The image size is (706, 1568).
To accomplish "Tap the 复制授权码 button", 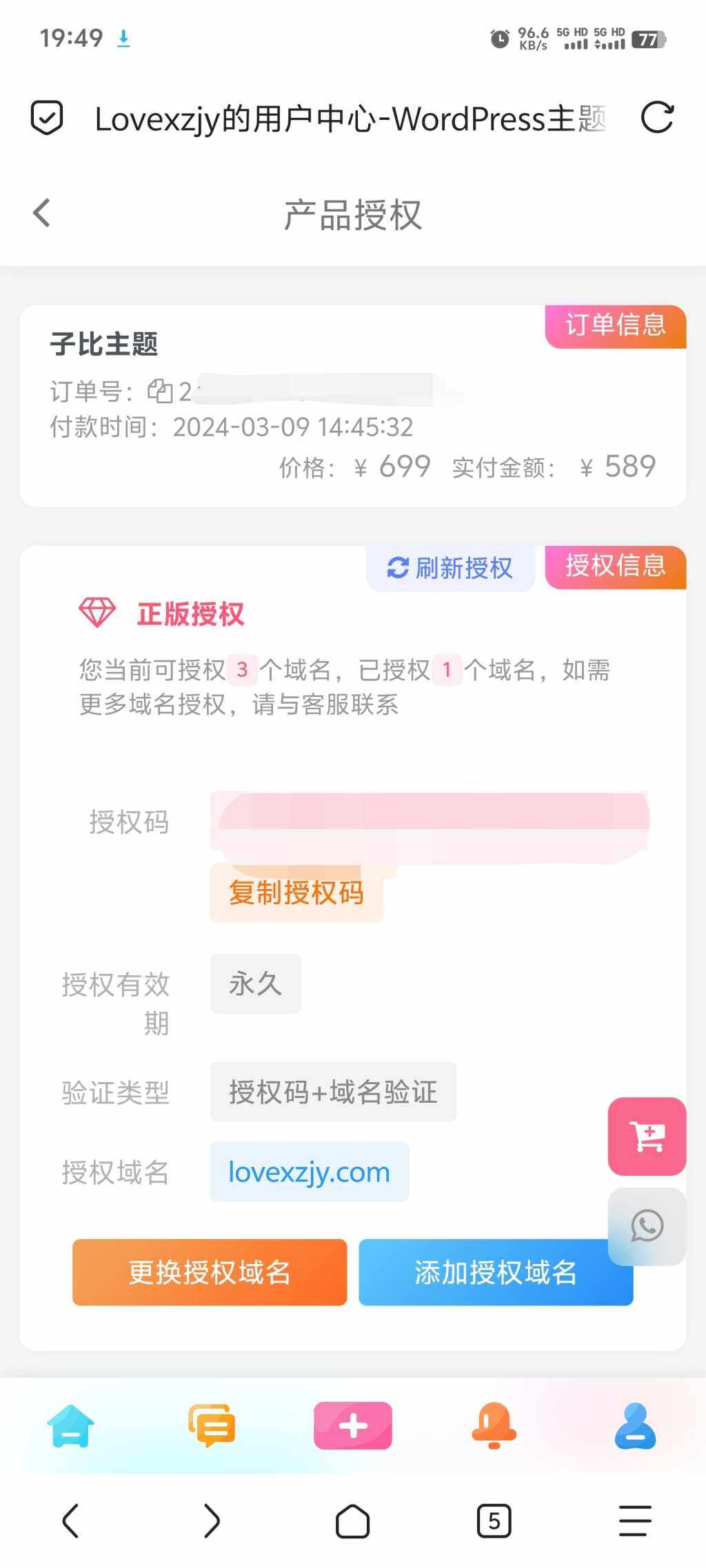I will click(296, 893).
